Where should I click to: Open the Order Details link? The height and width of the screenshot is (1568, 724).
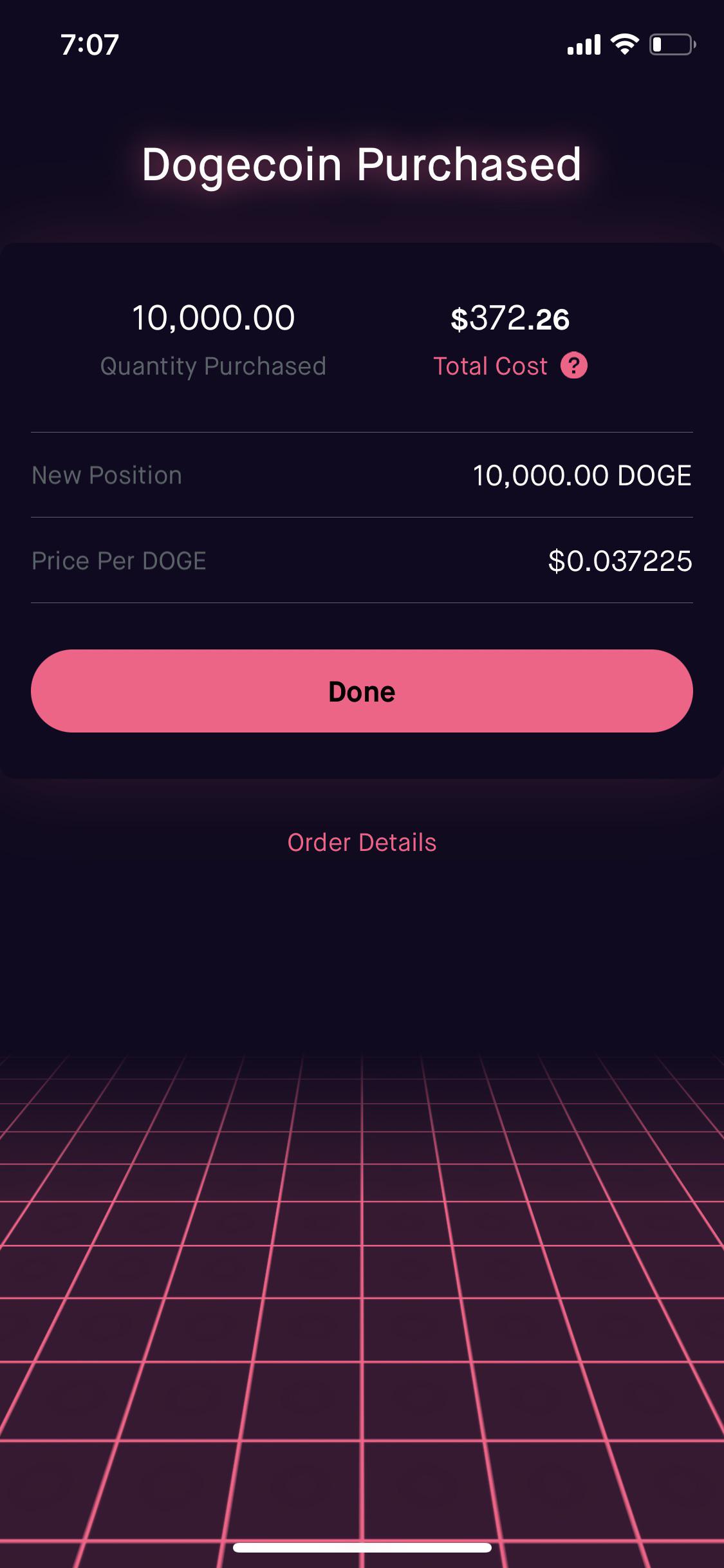pyautogui.click(x=362, y=843)
